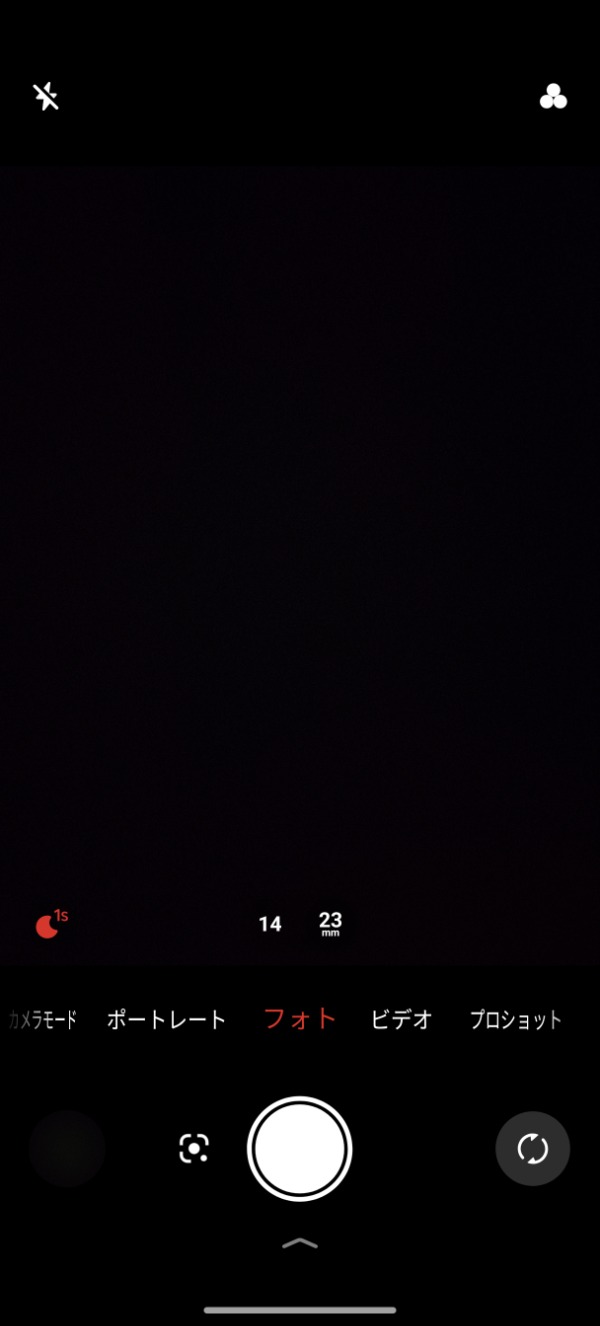Expand the bottom settings chevron

point(300,1243)
